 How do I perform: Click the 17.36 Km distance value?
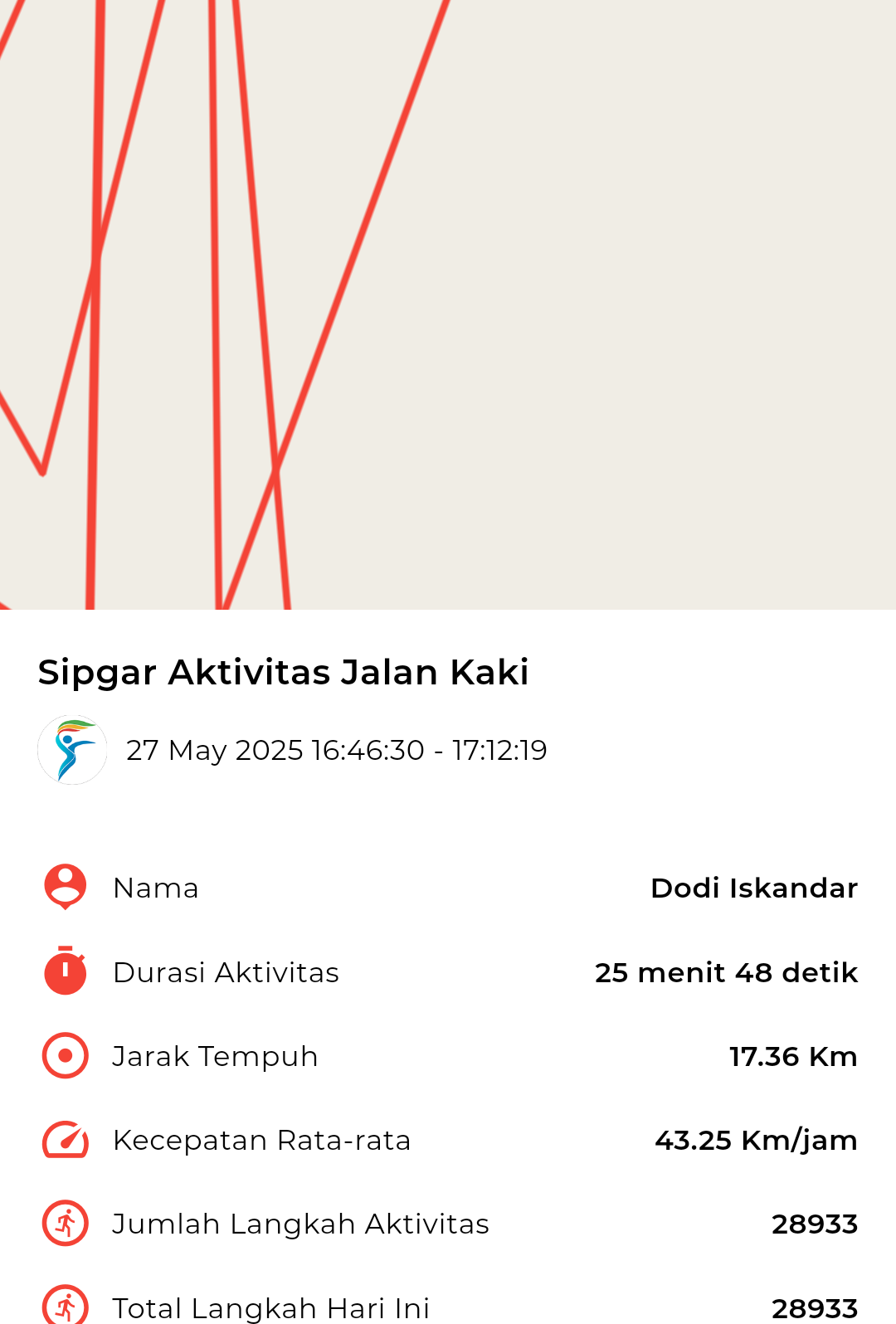point(792,1056)
